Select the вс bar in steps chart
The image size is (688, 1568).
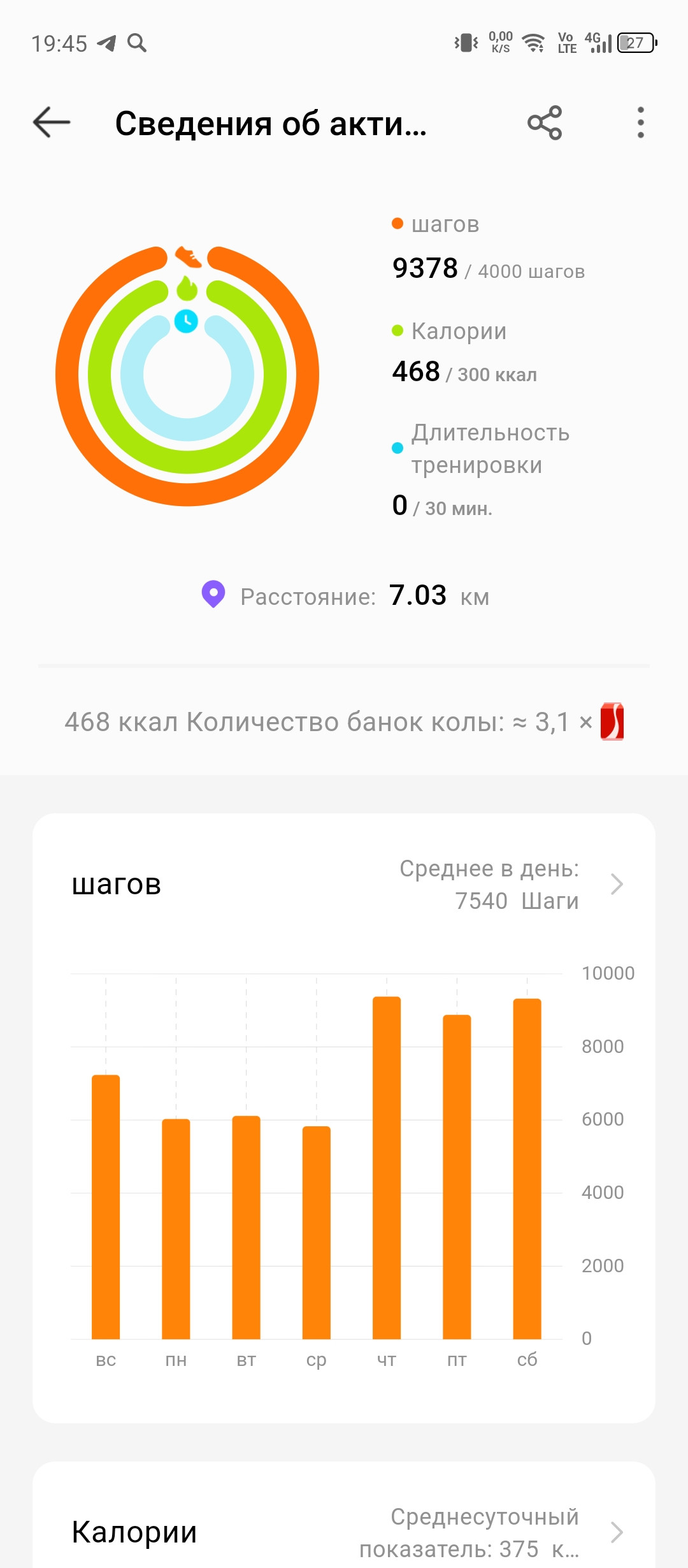[106, 1207]
